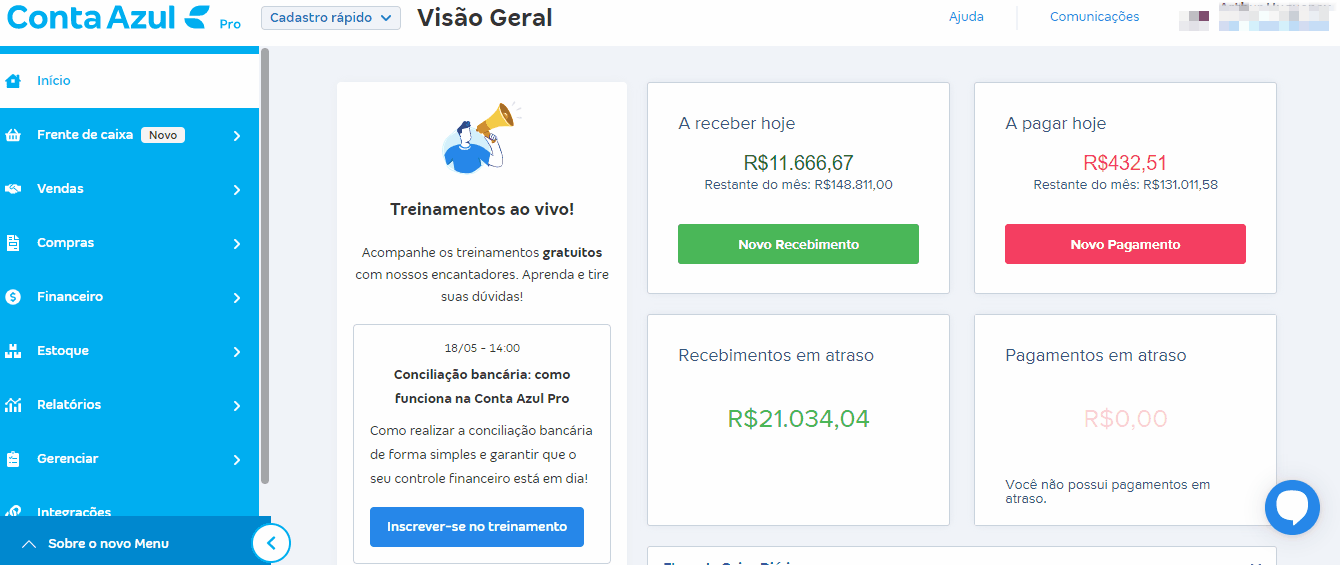
Task: Open the chat support bubble
Action: [x=1292, y=508]
